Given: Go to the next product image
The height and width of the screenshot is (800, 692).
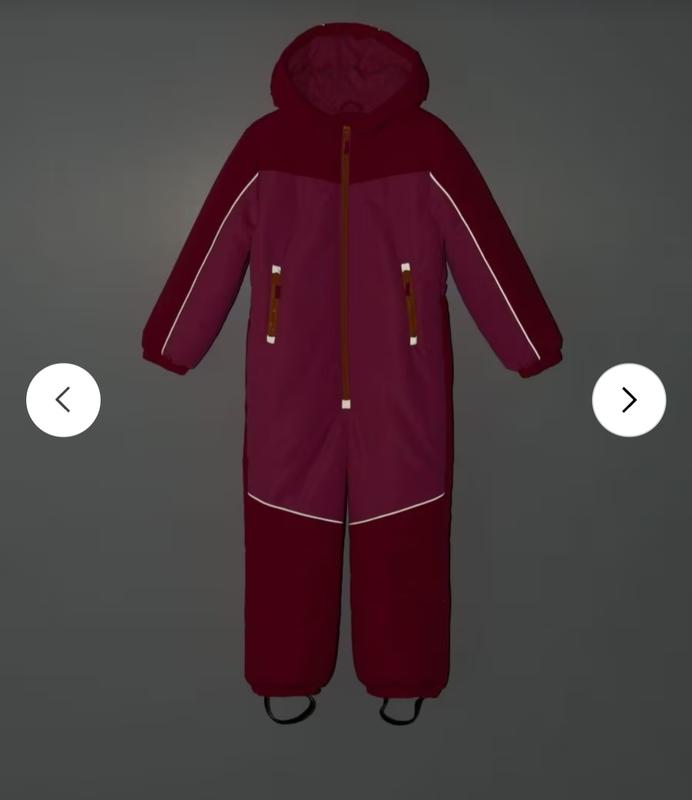Looking at the screenshot, I should (629, 400).
